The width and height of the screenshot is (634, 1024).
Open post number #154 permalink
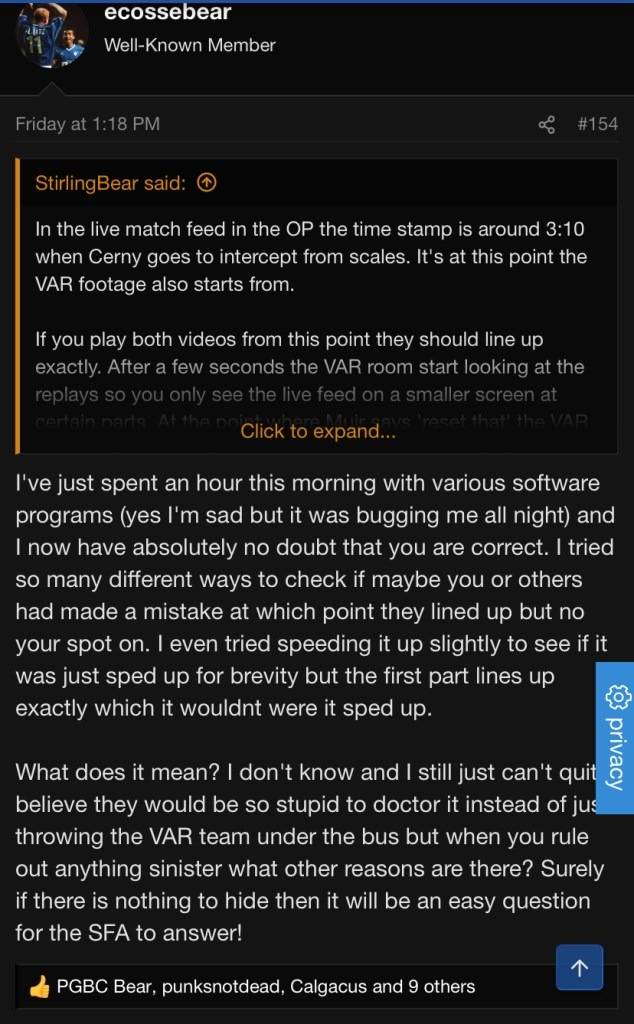click(x=597, y=125)
